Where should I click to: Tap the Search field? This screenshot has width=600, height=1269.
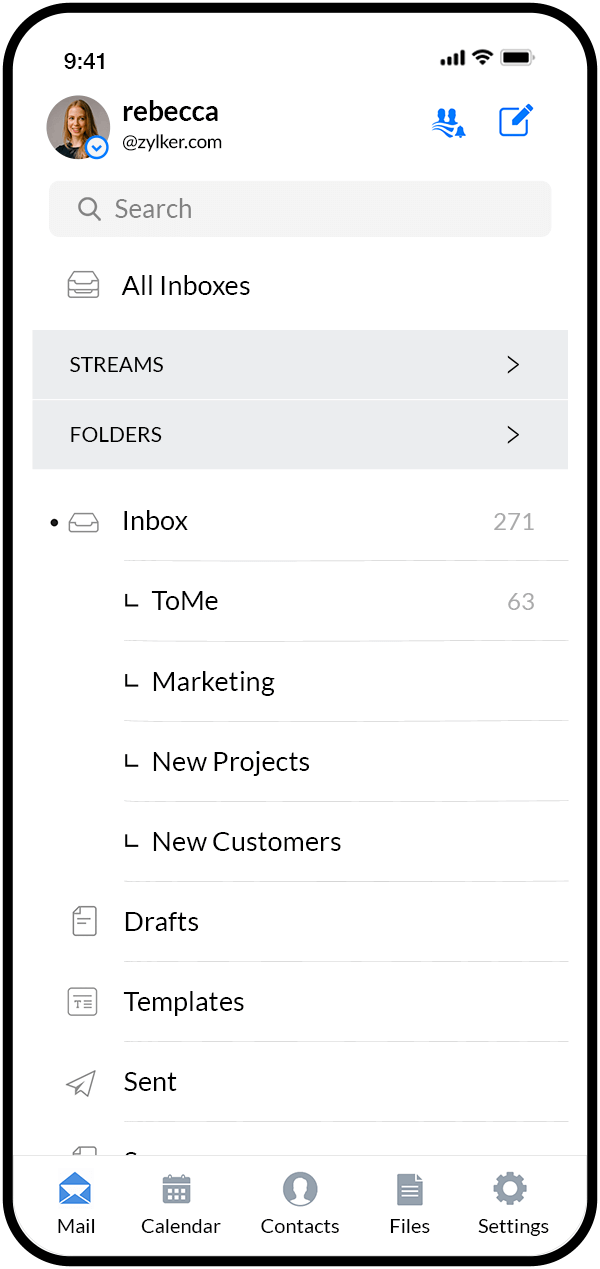pyautogui.click(x=300, y=209)
